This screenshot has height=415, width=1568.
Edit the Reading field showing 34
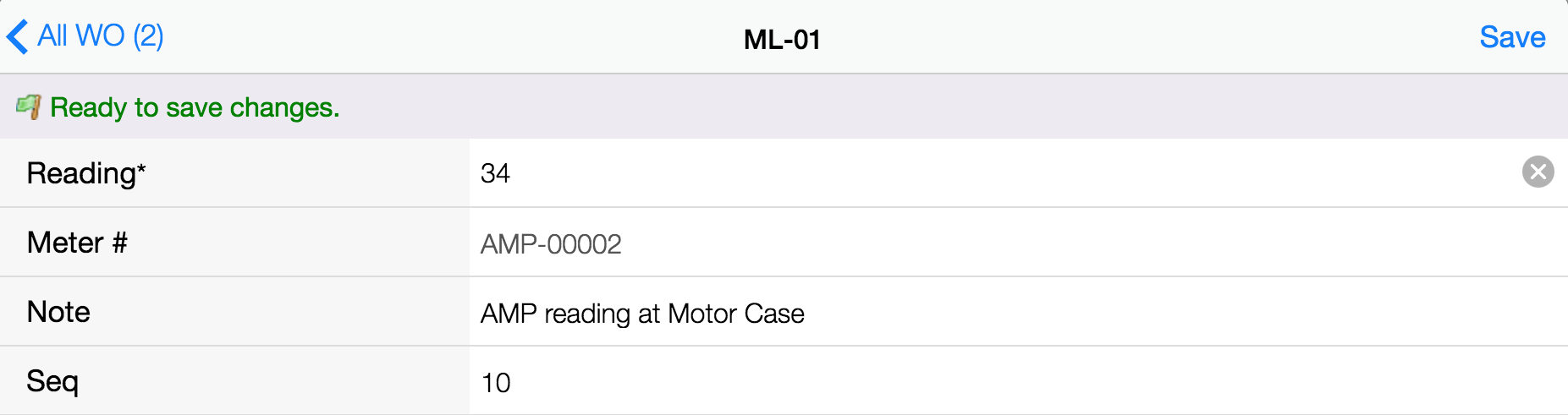(931, 173)
